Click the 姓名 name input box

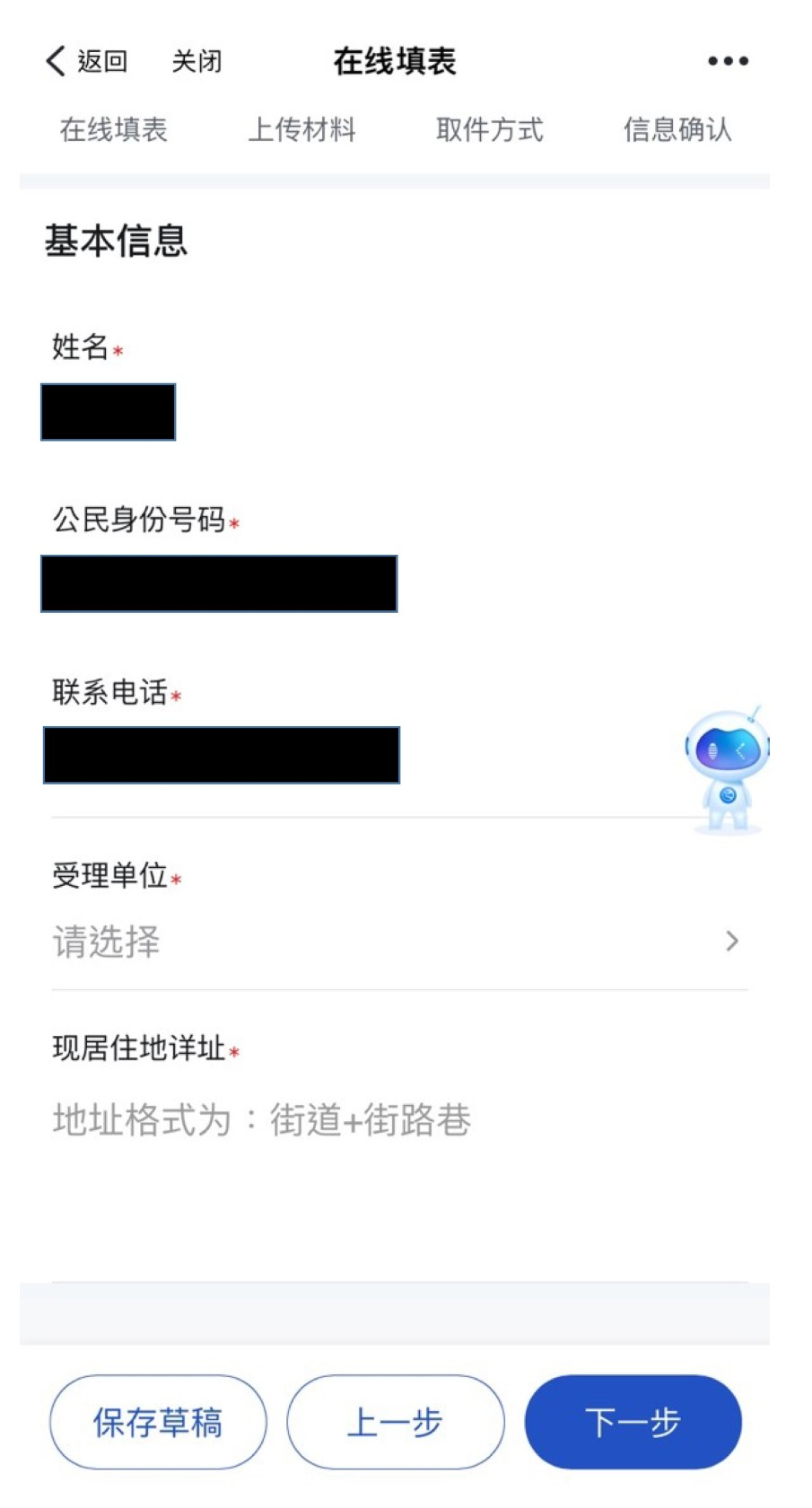point(109,412)
